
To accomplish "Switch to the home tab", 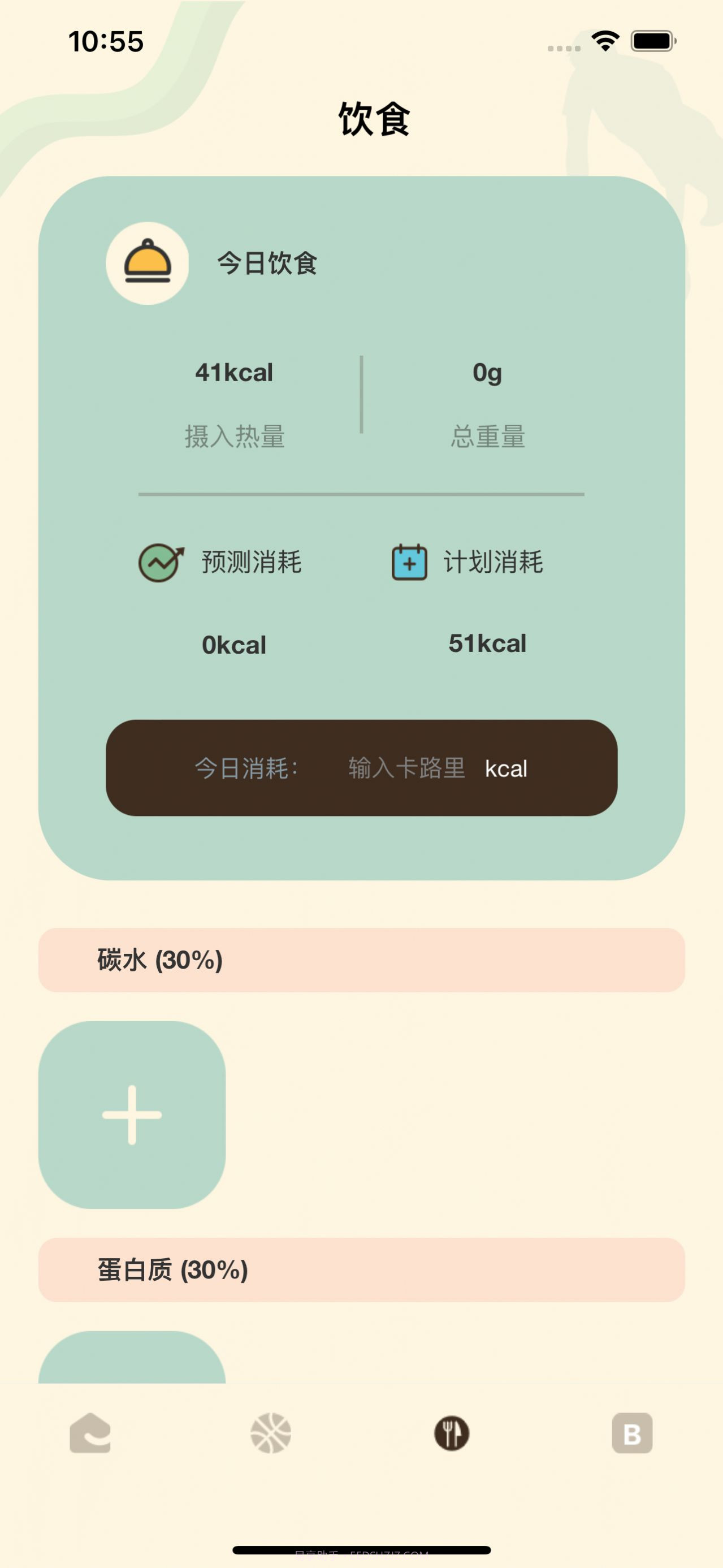I will coord(90,1433).
